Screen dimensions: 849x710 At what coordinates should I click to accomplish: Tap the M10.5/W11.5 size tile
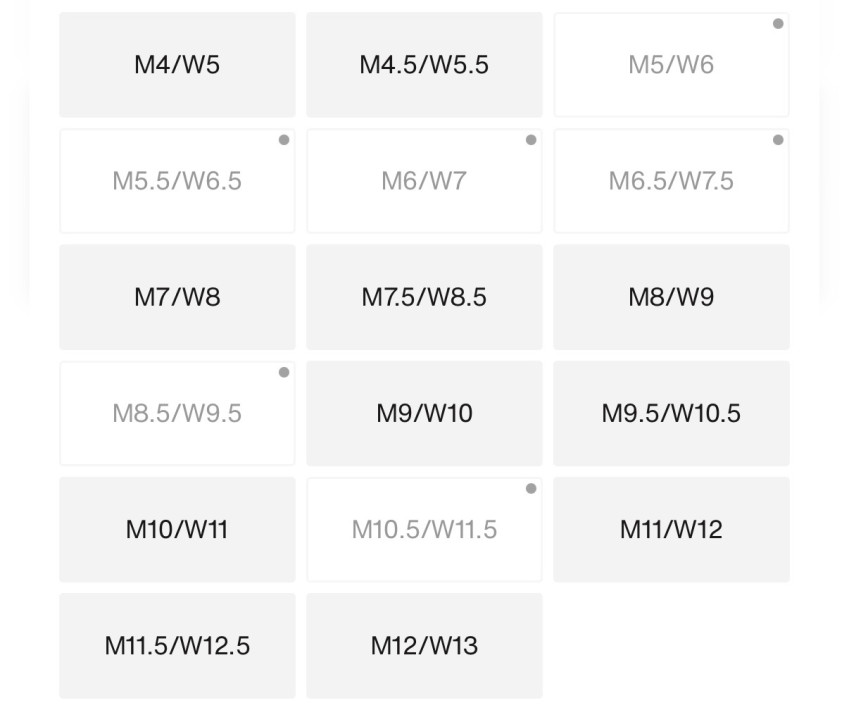(x=424, y=530)
